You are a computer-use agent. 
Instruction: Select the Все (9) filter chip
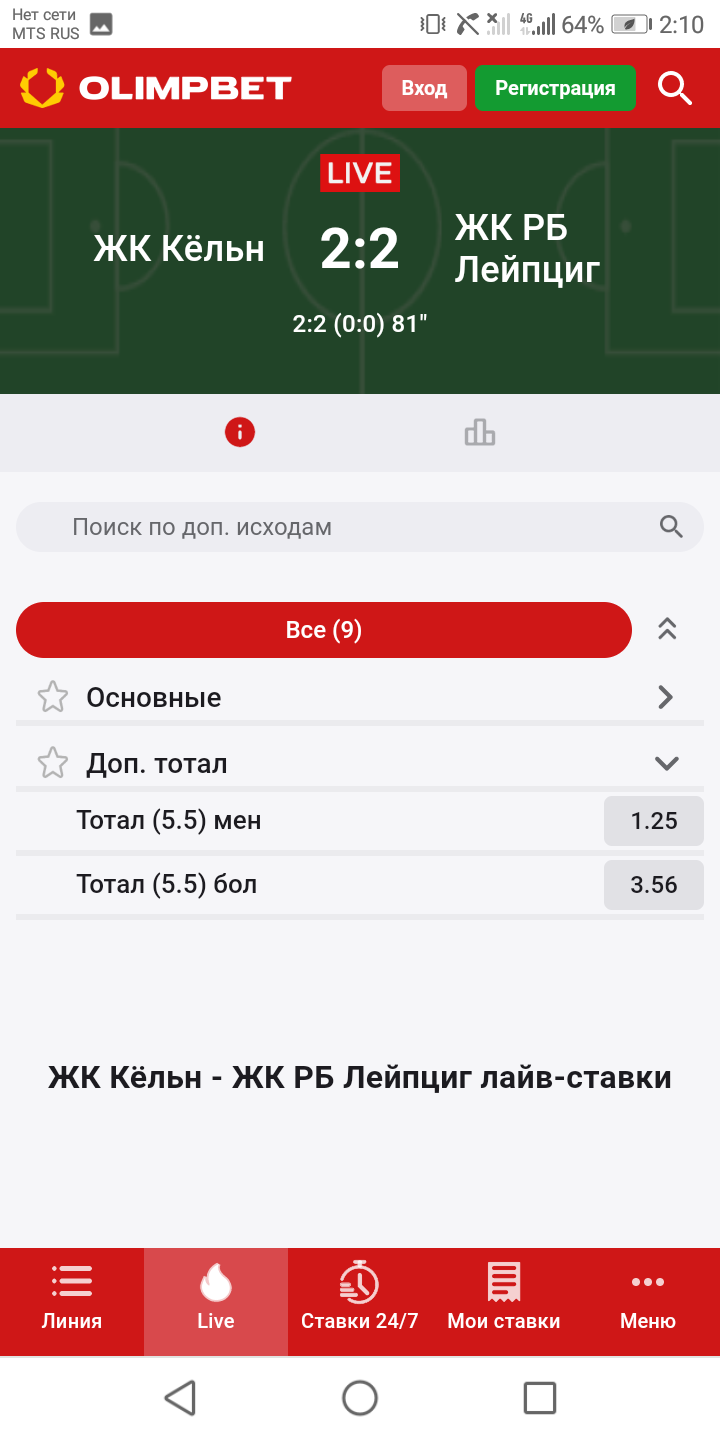click(324, 630)
